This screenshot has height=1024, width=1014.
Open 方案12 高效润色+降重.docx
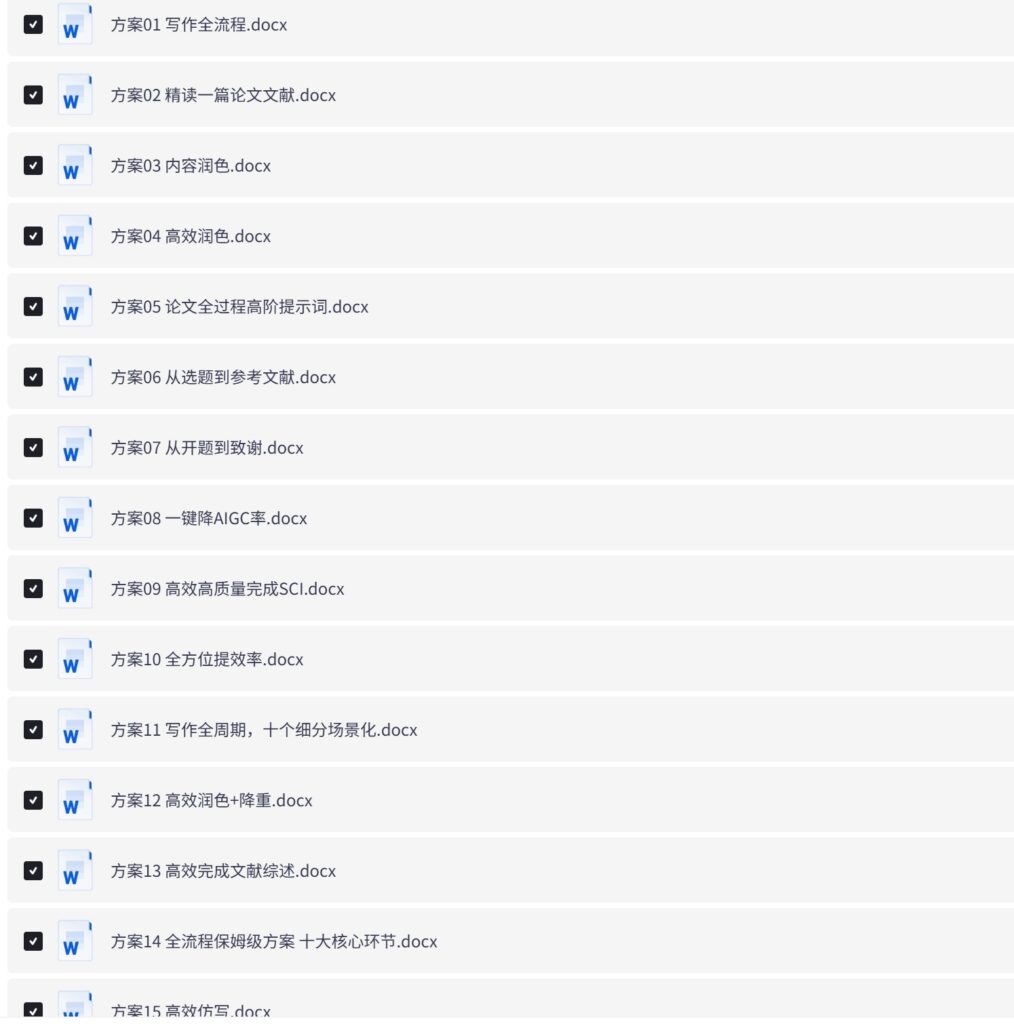coord(211,800)
